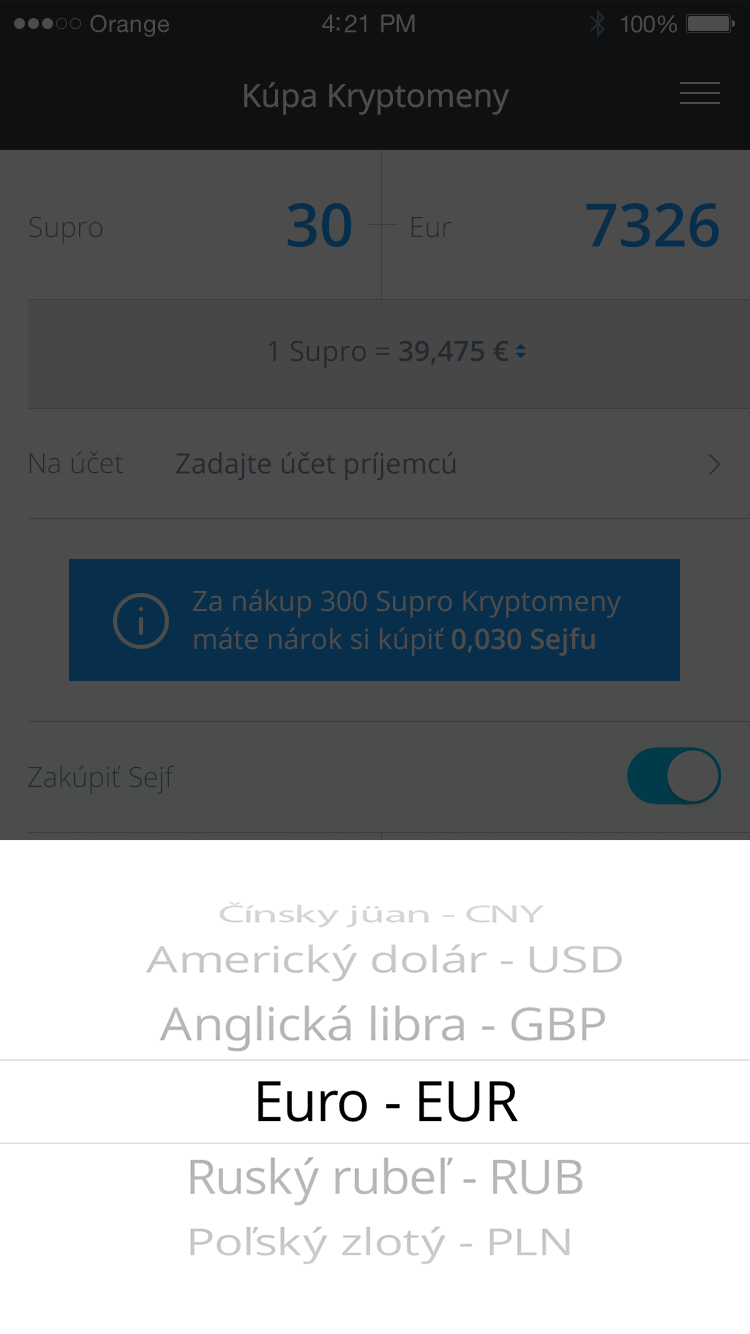Pick Ruský rubeľ - RUB currency
Screen dimensions: 750x1334
[385, 1178]
